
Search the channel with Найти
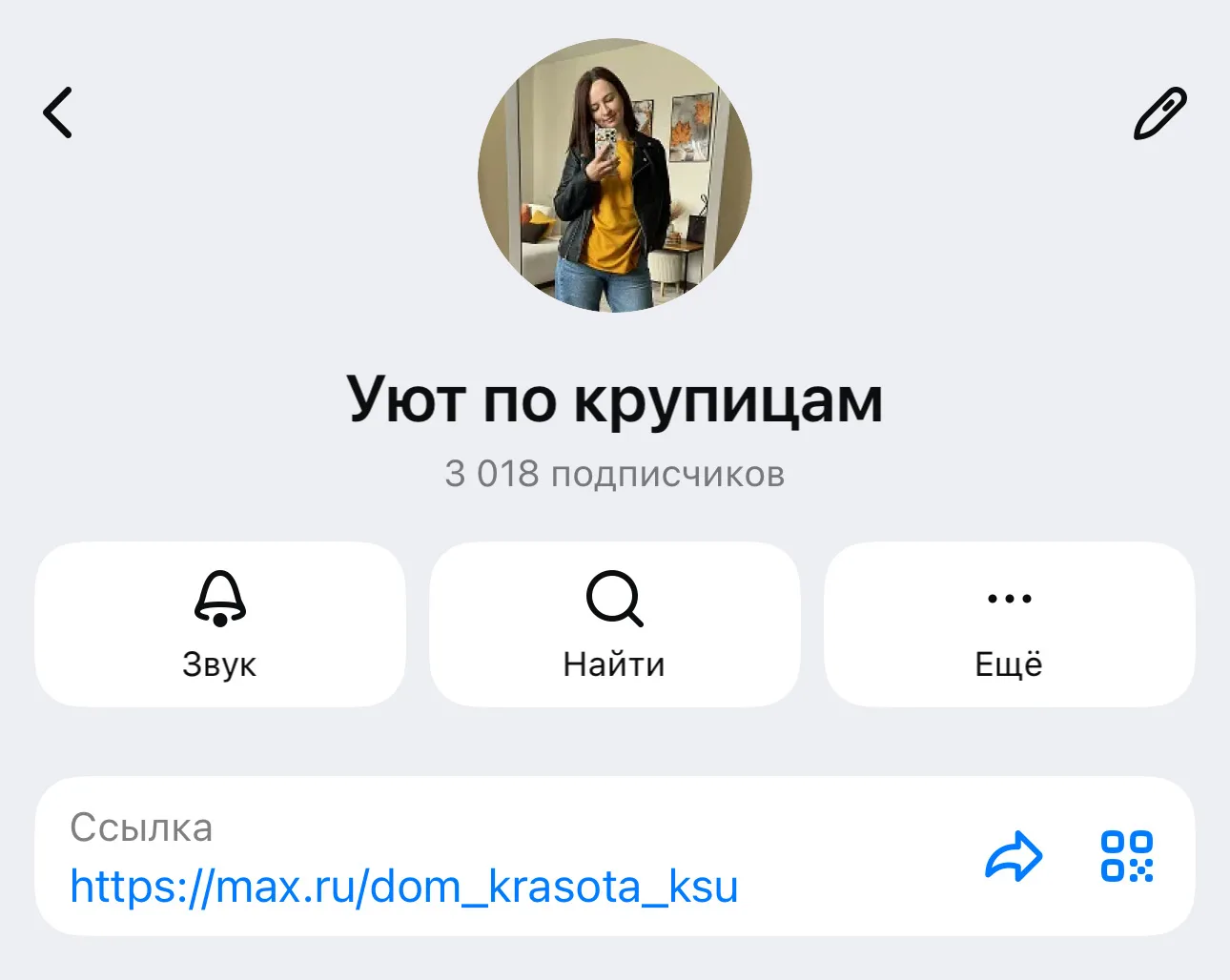[x=615, y=623]
